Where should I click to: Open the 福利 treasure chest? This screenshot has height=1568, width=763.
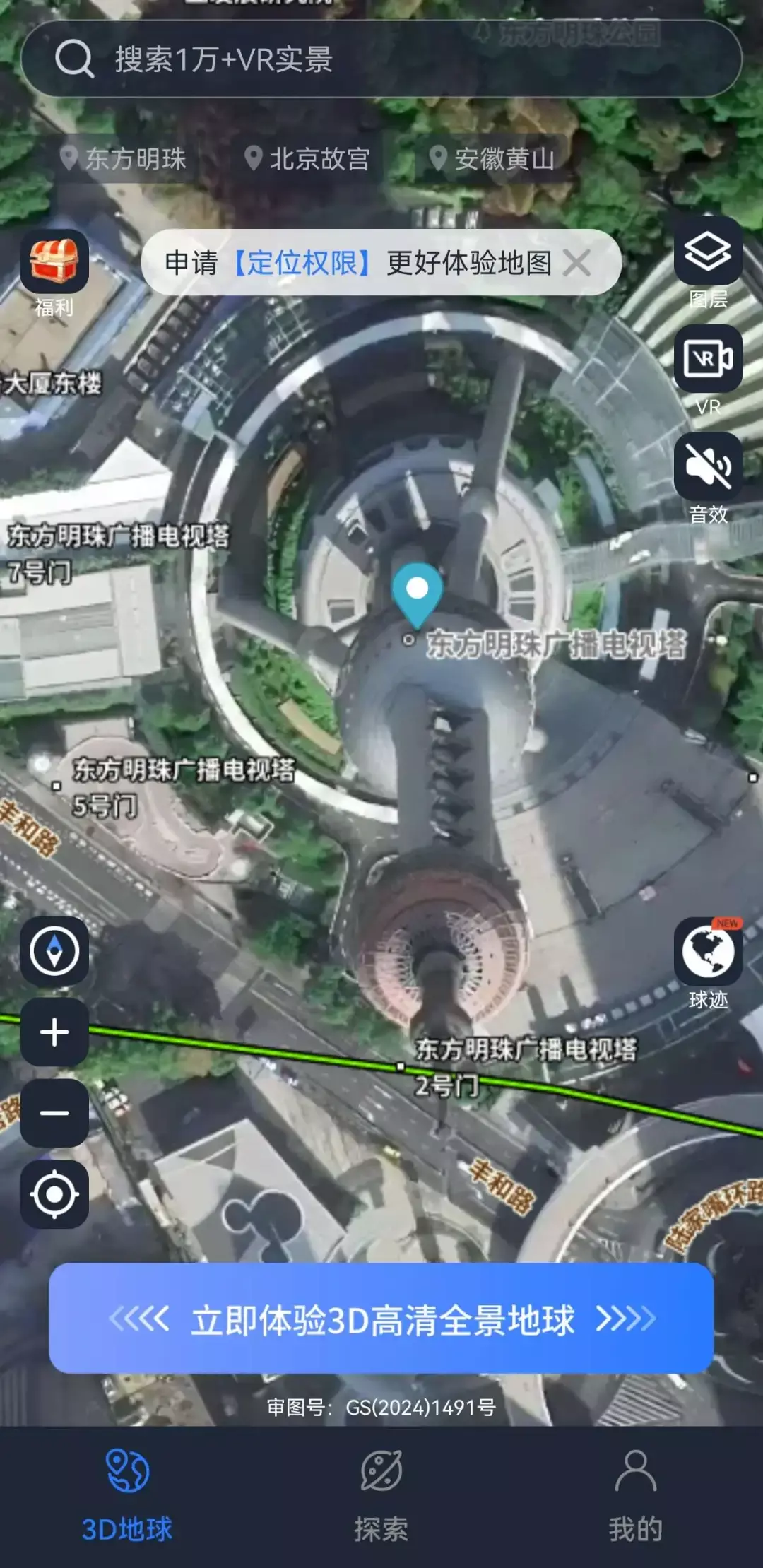[54, 263]
